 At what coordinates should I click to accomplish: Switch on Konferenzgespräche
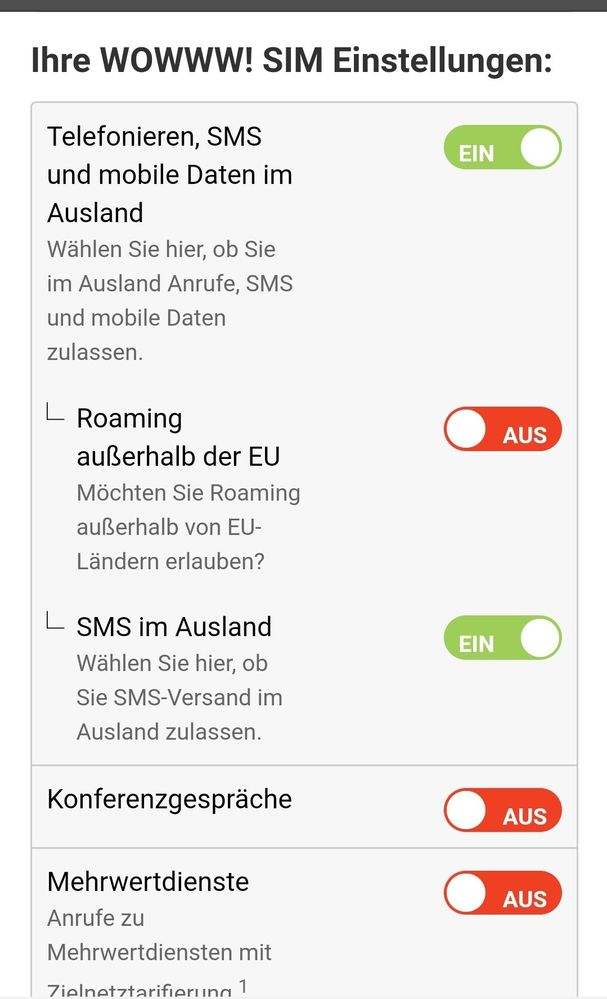[502, 811]
